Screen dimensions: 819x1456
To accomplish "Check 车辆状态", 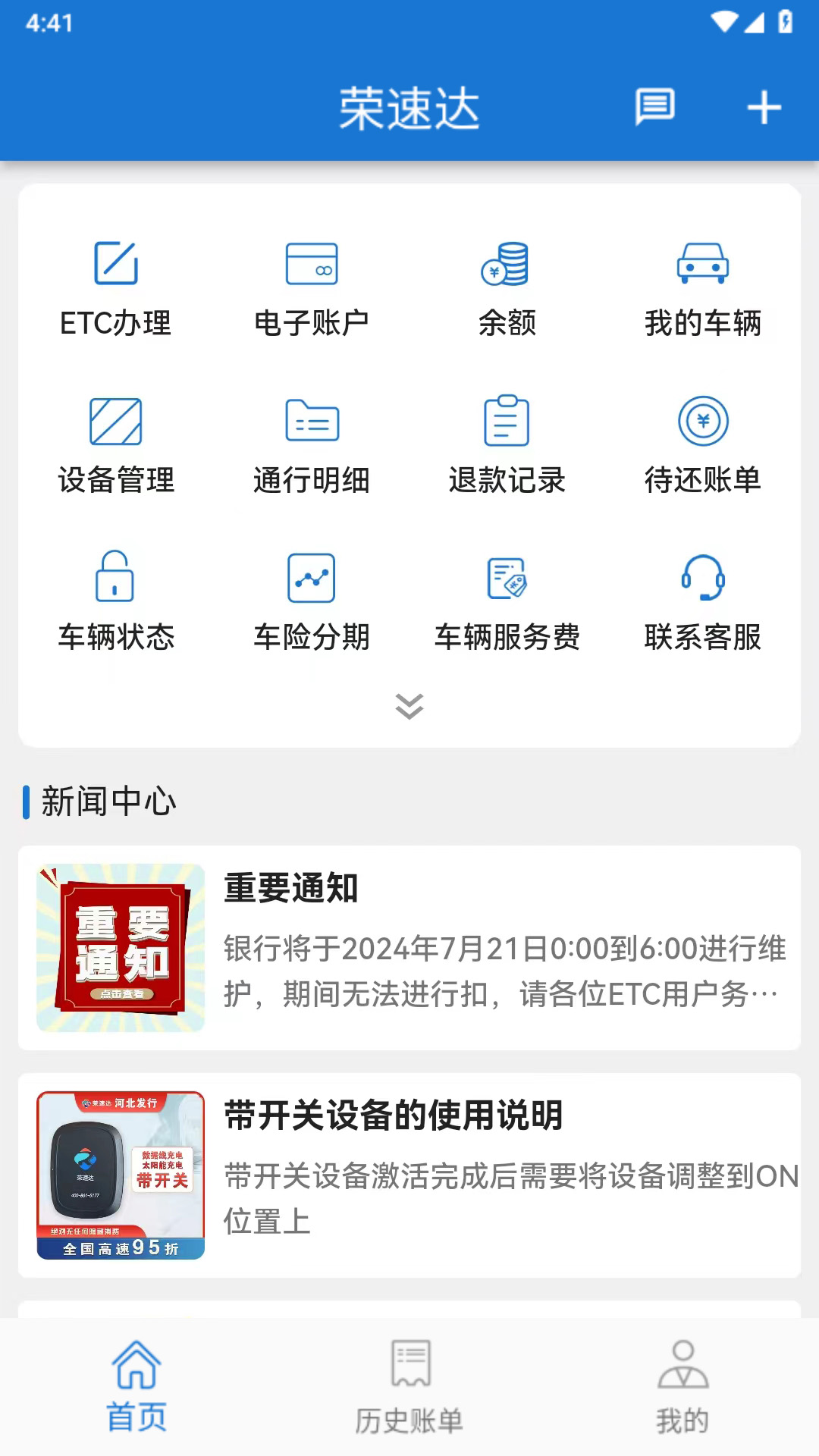I will 116,602.
